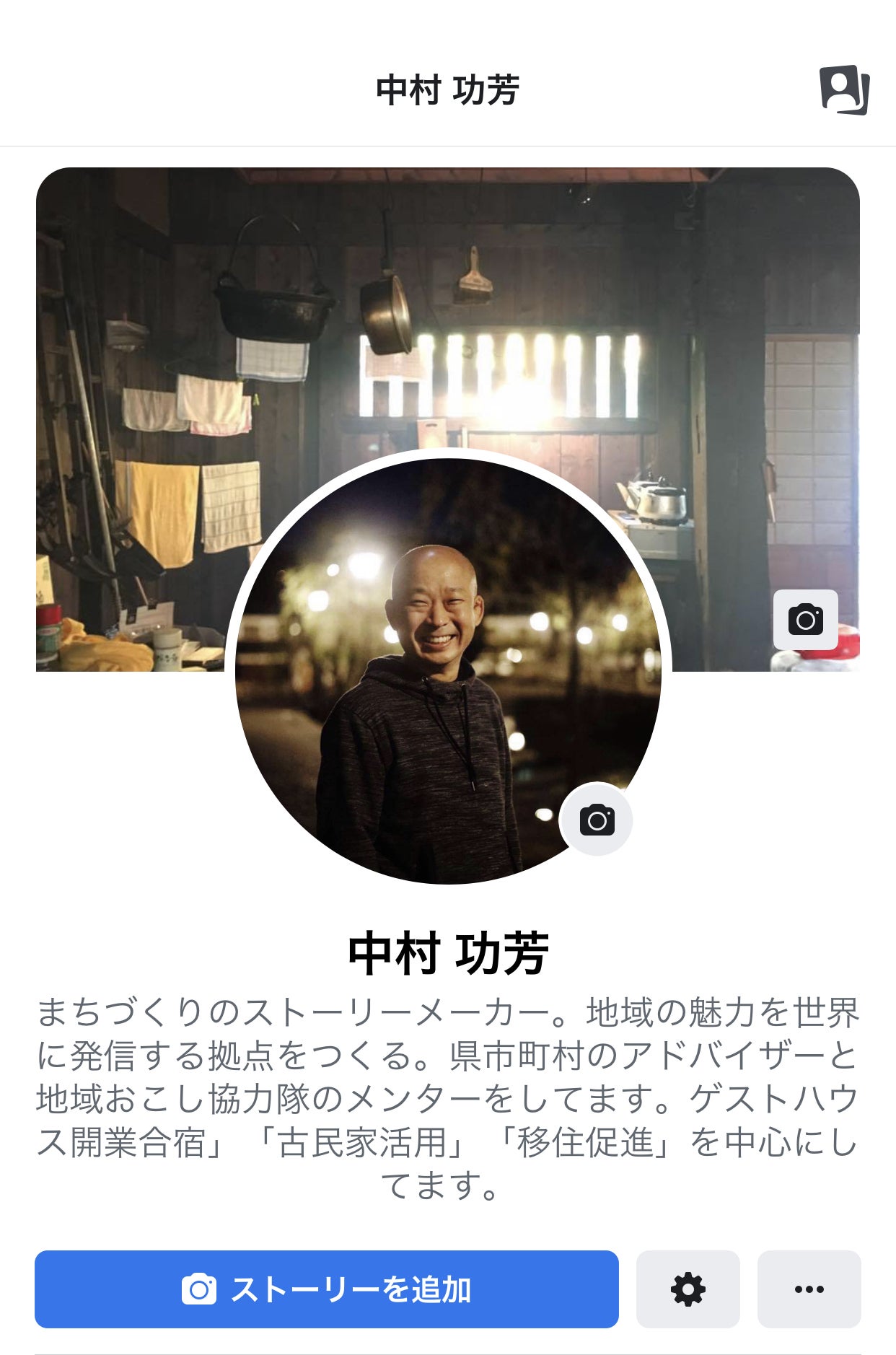Tap the ストーリーを追加 button
Viewport: 896px width, 1355px height.
click(326, 1289)
